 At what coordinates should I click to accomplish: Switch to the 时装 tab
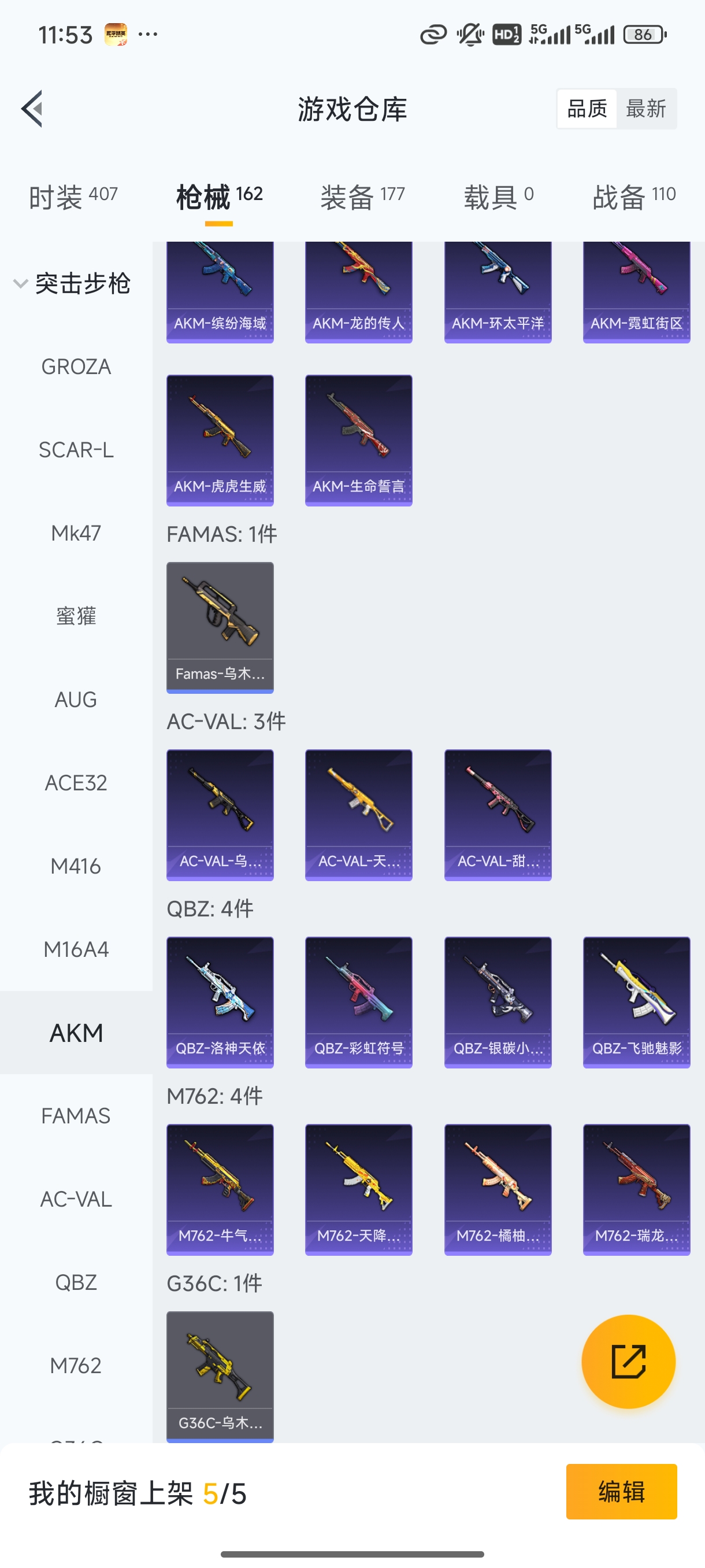(73, 197)
